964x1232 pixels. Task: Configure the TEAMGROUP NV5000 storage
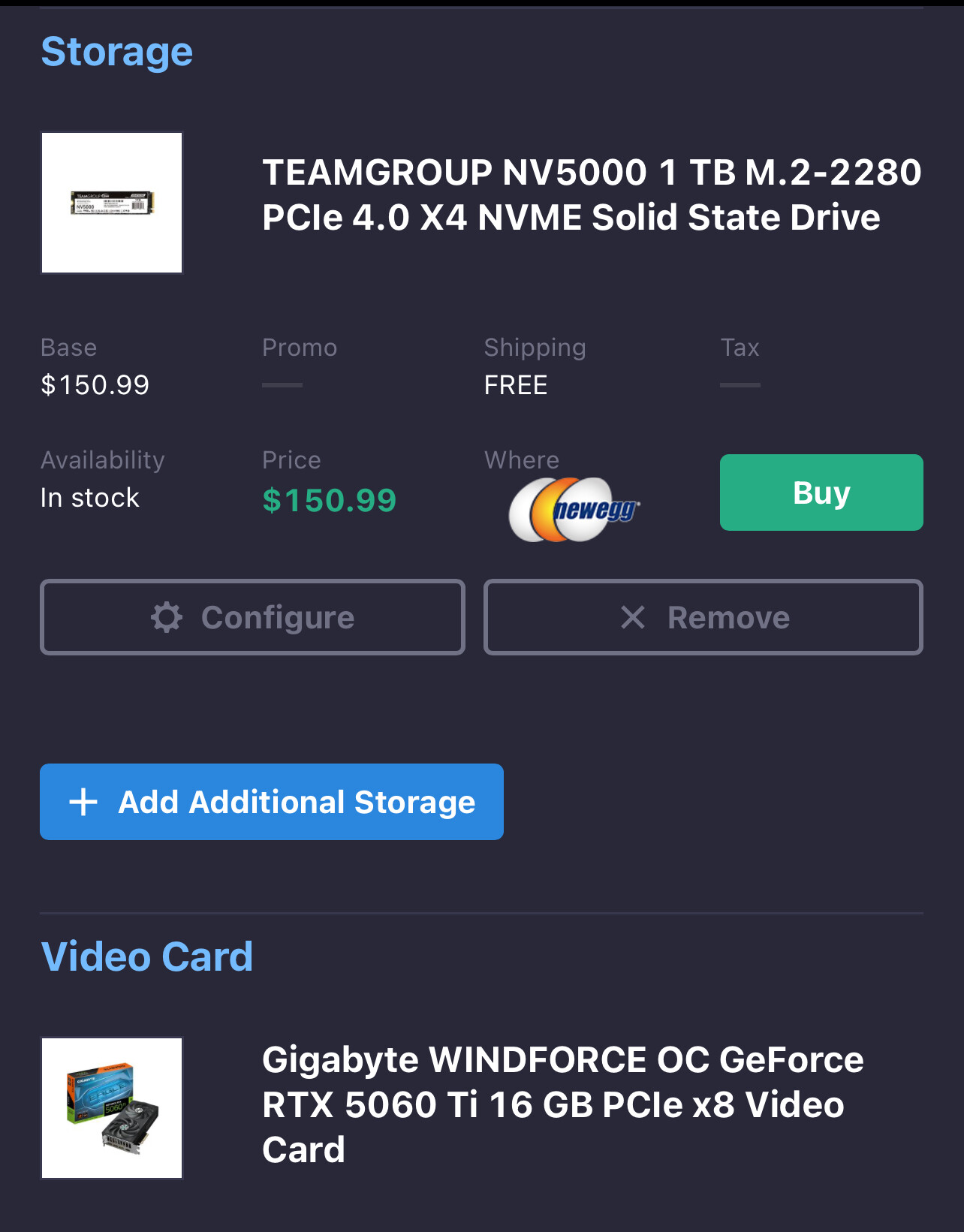click(252, 617)
